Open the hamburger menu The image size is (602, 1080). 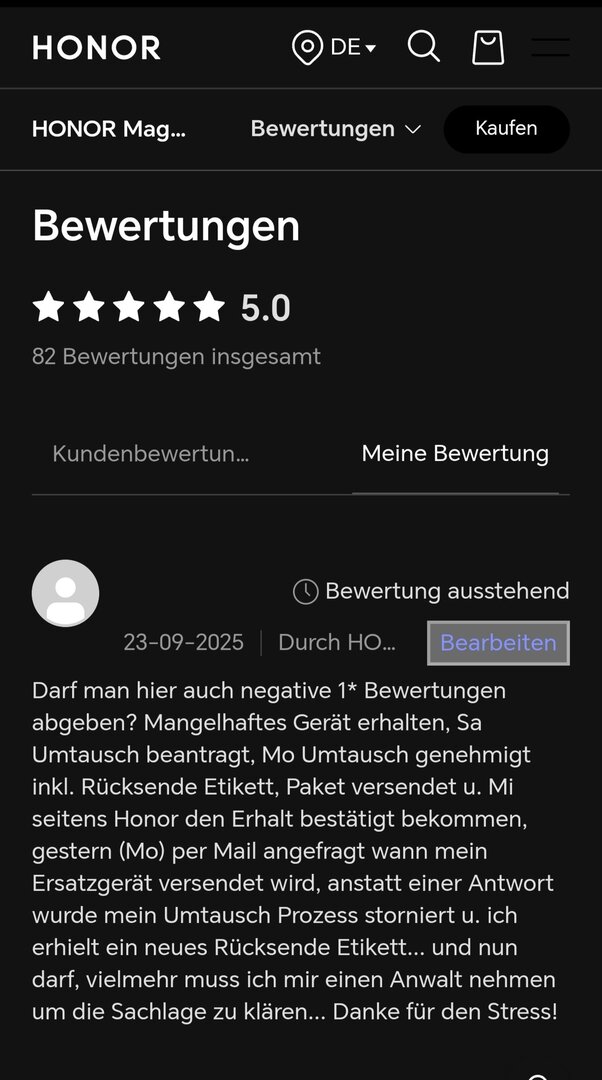click(550, 47)
